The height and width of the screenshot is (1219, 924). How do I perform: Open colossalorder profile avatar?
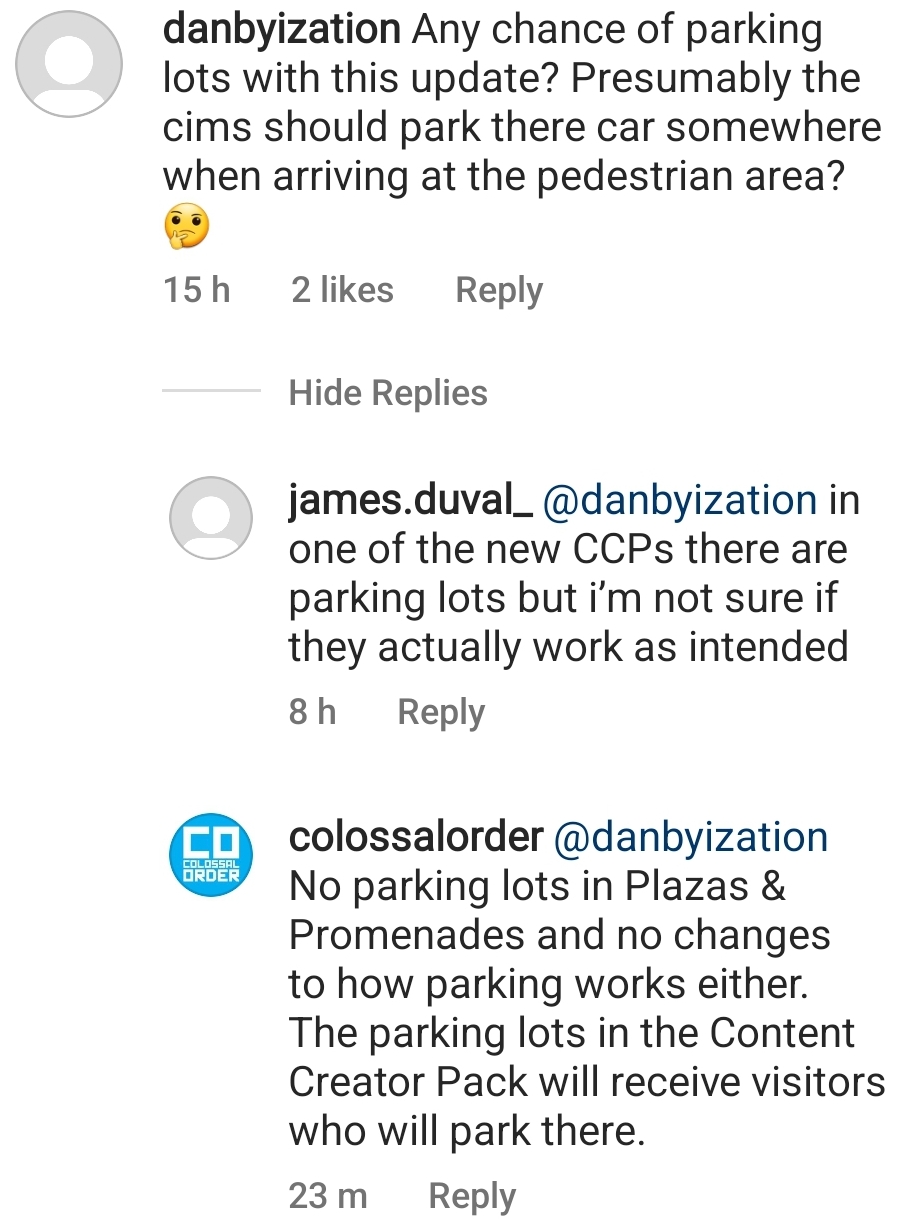210,855
